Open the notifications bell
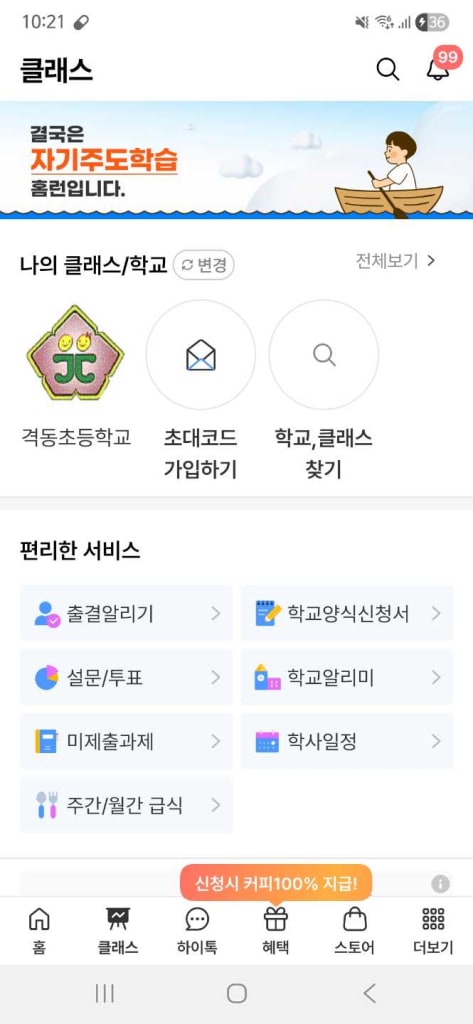Image resolution: width=473 pixels, height=1024 pixels. [440, 67]
